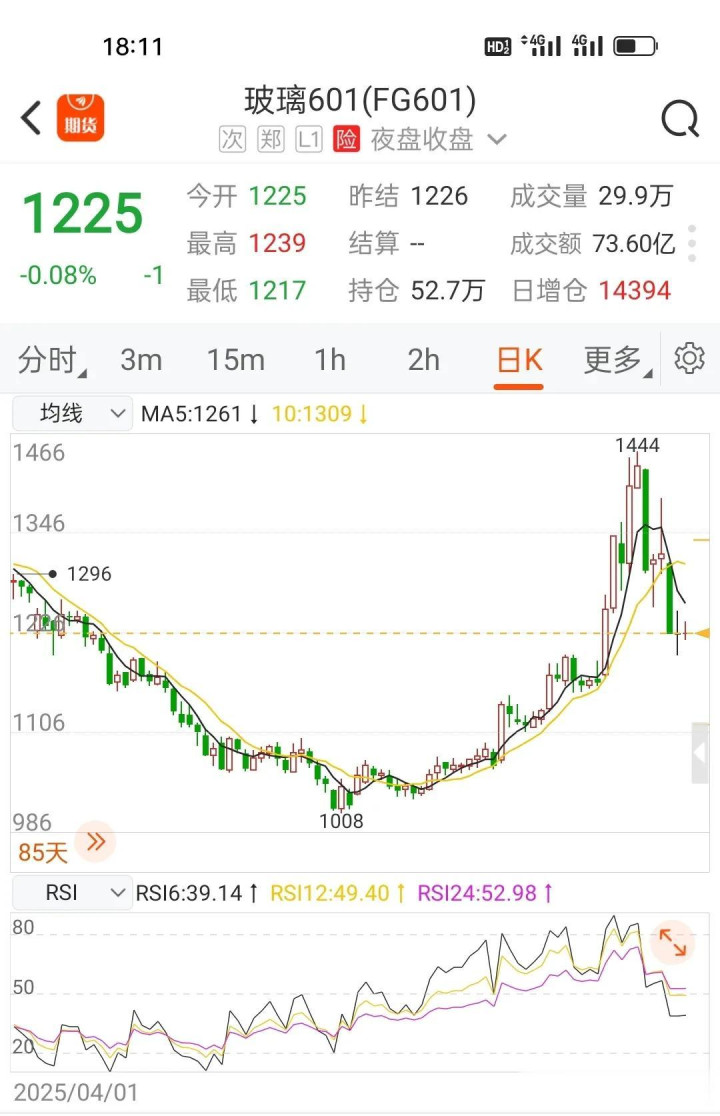The width and height of the screenshot is (720, 1116).
Task: Open chart settings gear
Action: point(689,359)
